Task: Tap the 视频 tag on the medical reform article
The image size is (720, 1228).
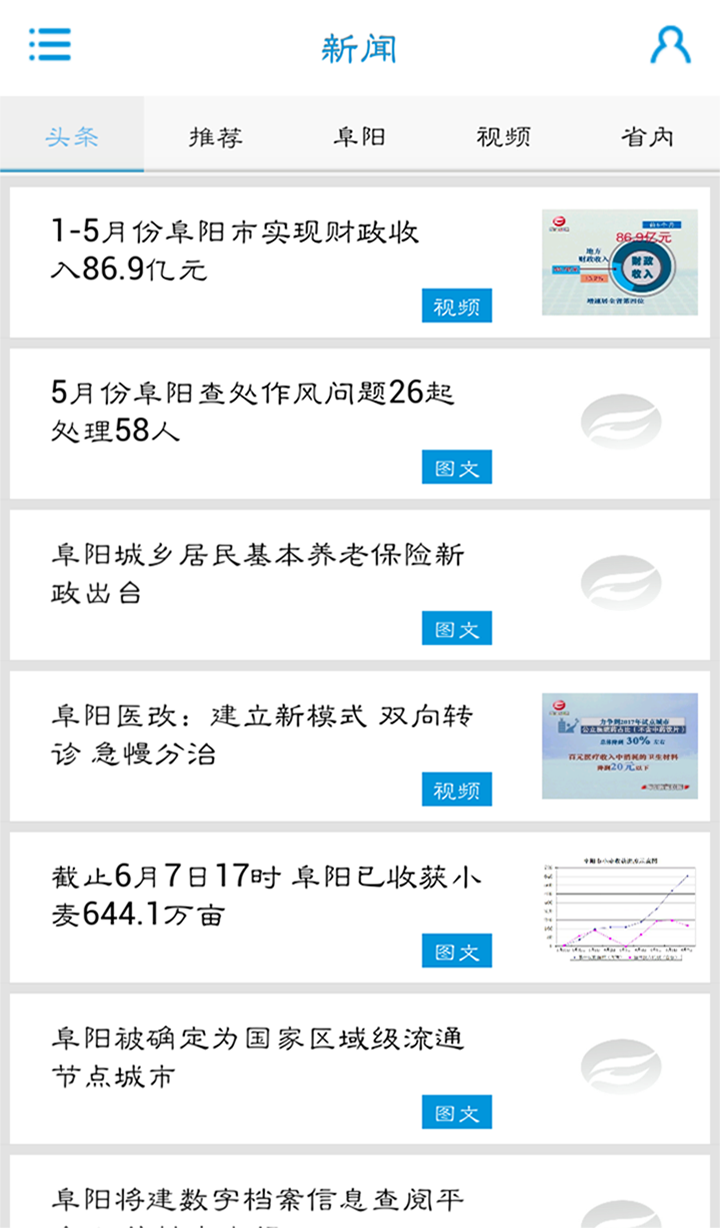Action: [x=457, y=789]
